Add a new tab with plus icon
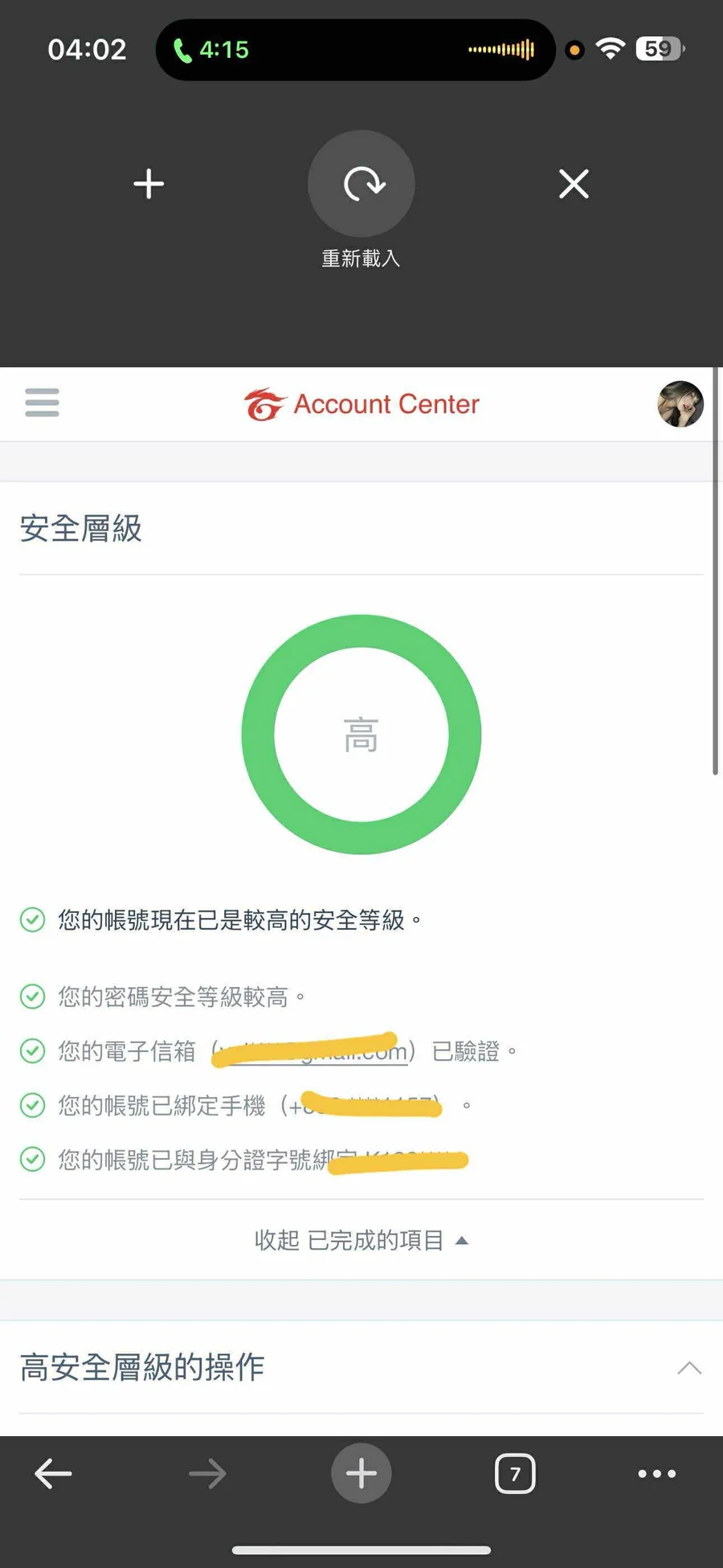This screenshot has width=723, height=1568. click(x=149, y=184)
